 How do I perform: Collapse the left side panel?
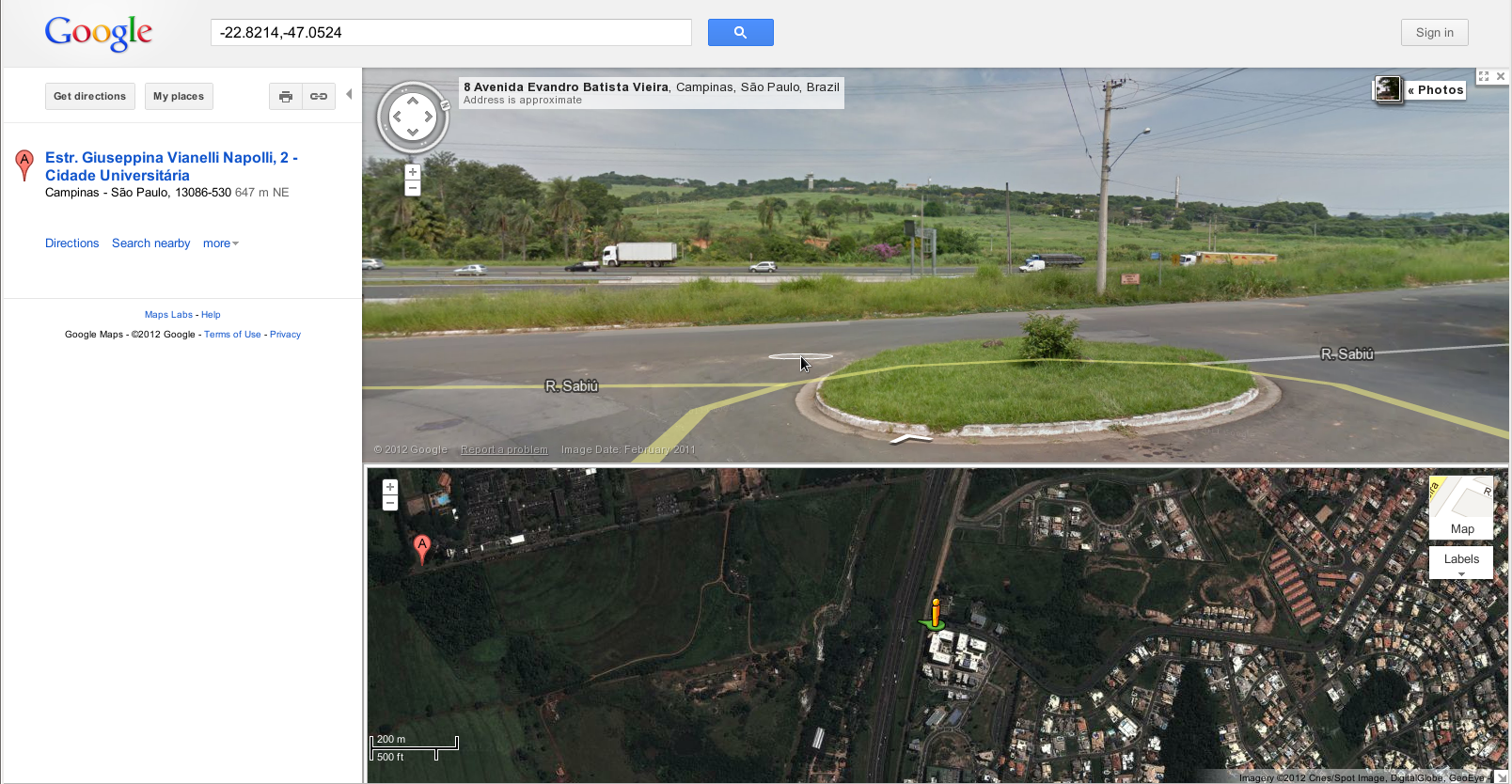(349, 94)
